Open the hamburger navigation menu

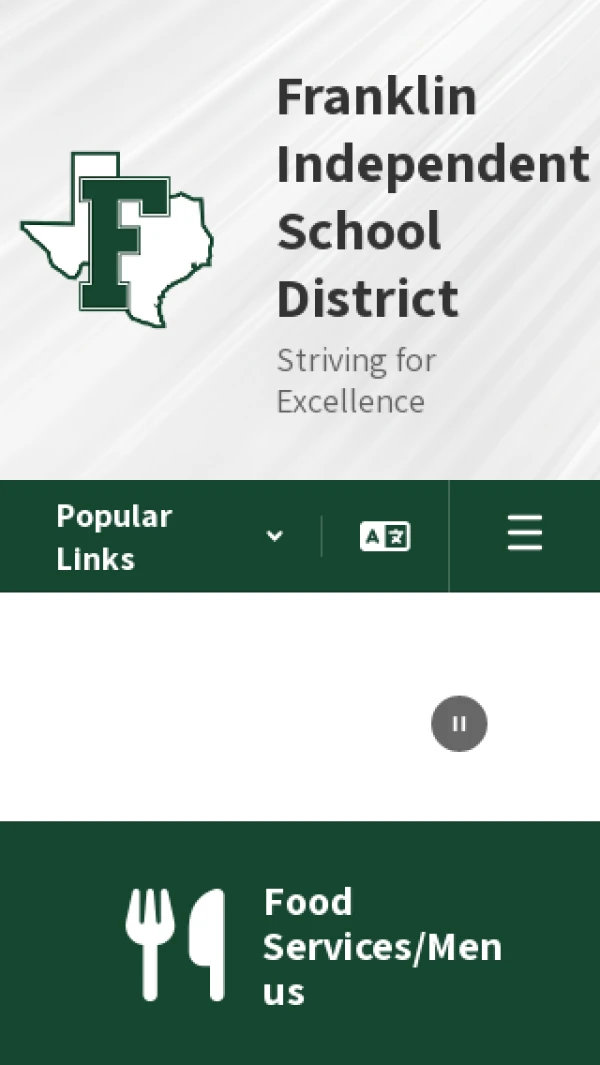coord(524,534)
